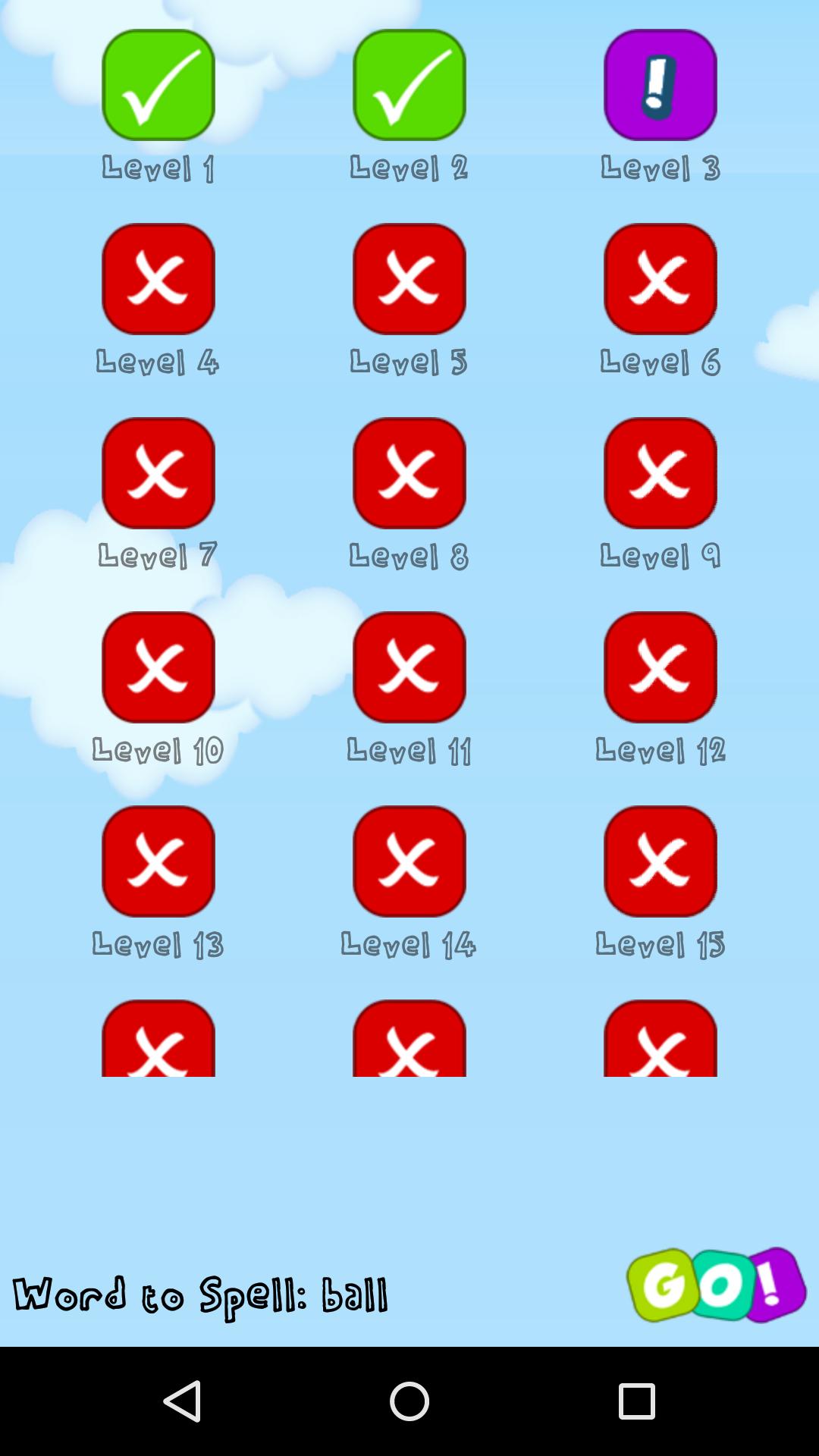Select the Level 13 tile
Screen dimensions: 819x1456
[x=158, y=861]
